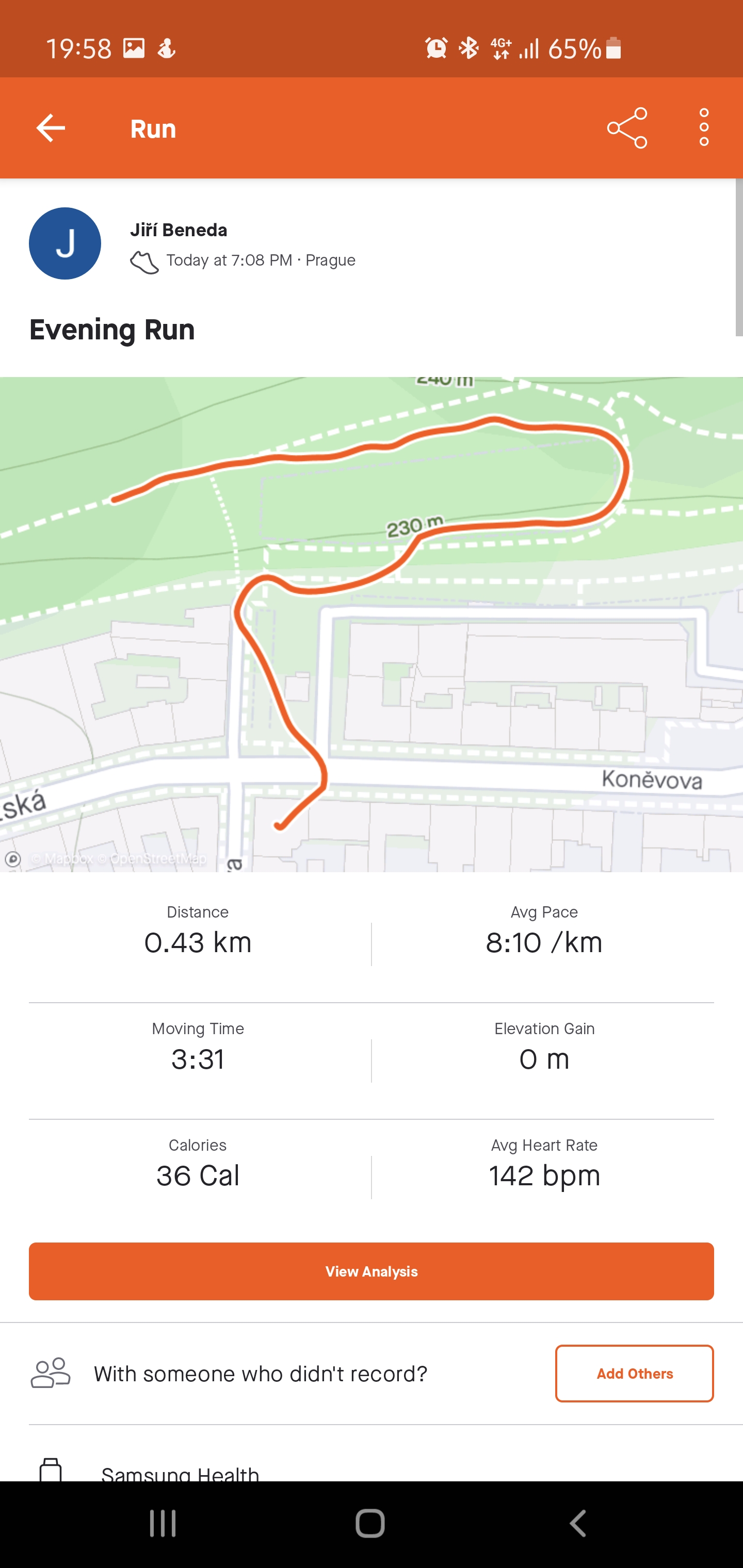Go to the home screen
This screenshot has height=1568, width=743.
click(x=370, y=1524)
